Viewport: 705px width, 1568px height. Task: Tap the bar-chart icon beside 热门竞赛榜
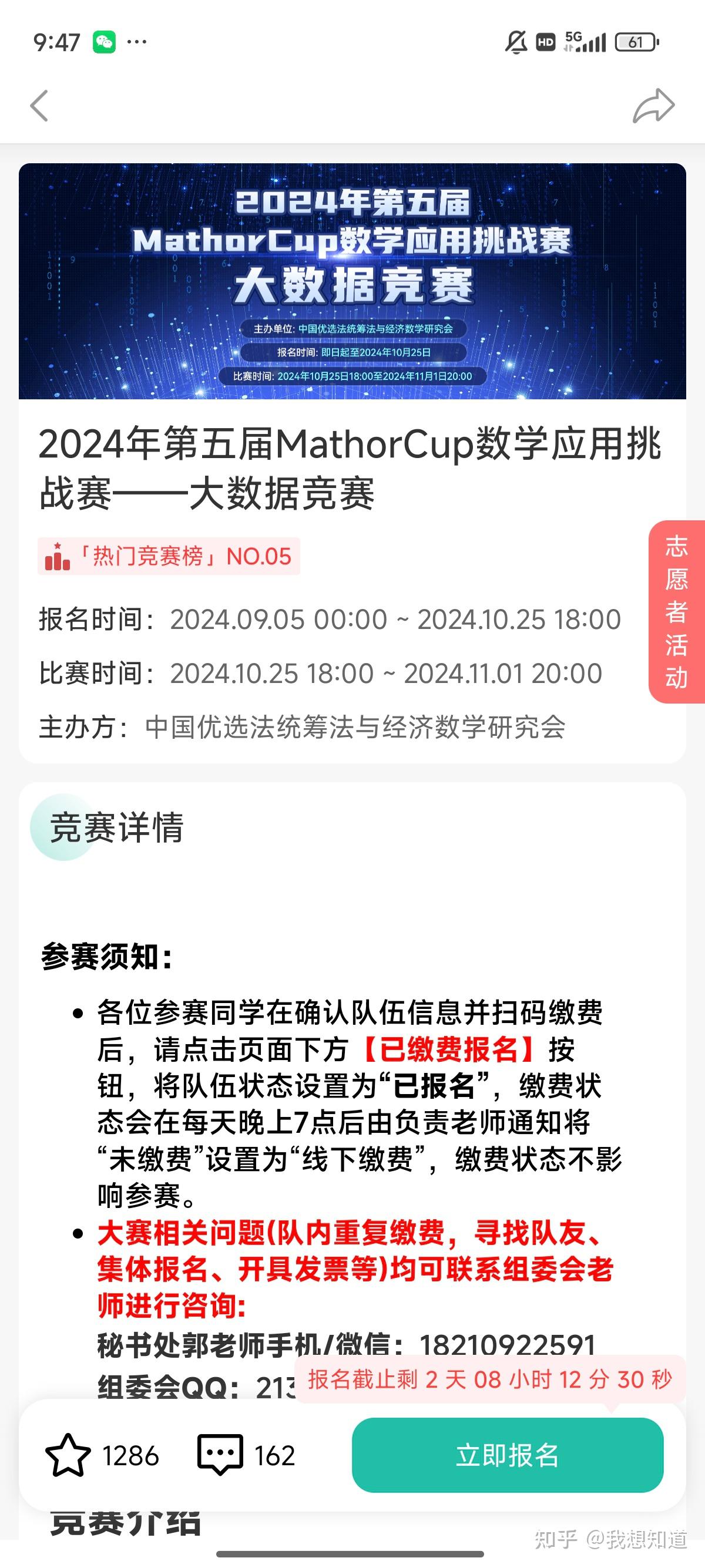[x=56, y=556]
